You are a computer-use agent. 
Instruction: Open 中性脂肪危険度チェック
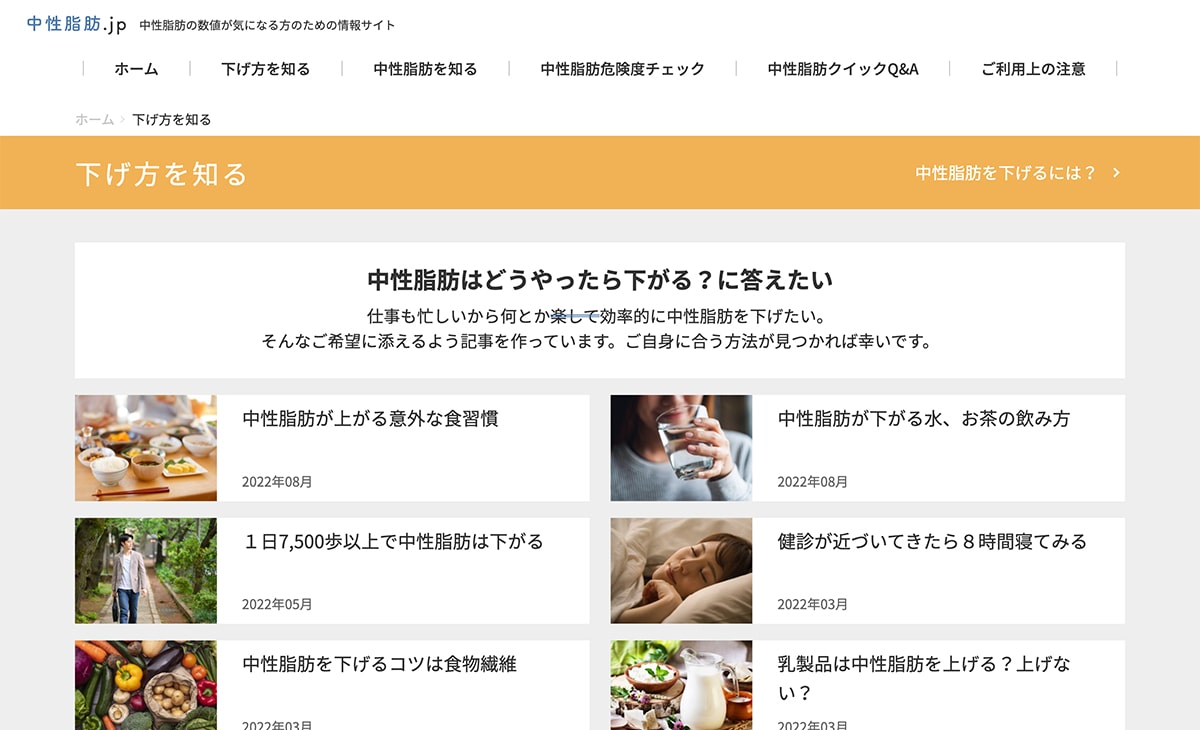pos(622,69)
